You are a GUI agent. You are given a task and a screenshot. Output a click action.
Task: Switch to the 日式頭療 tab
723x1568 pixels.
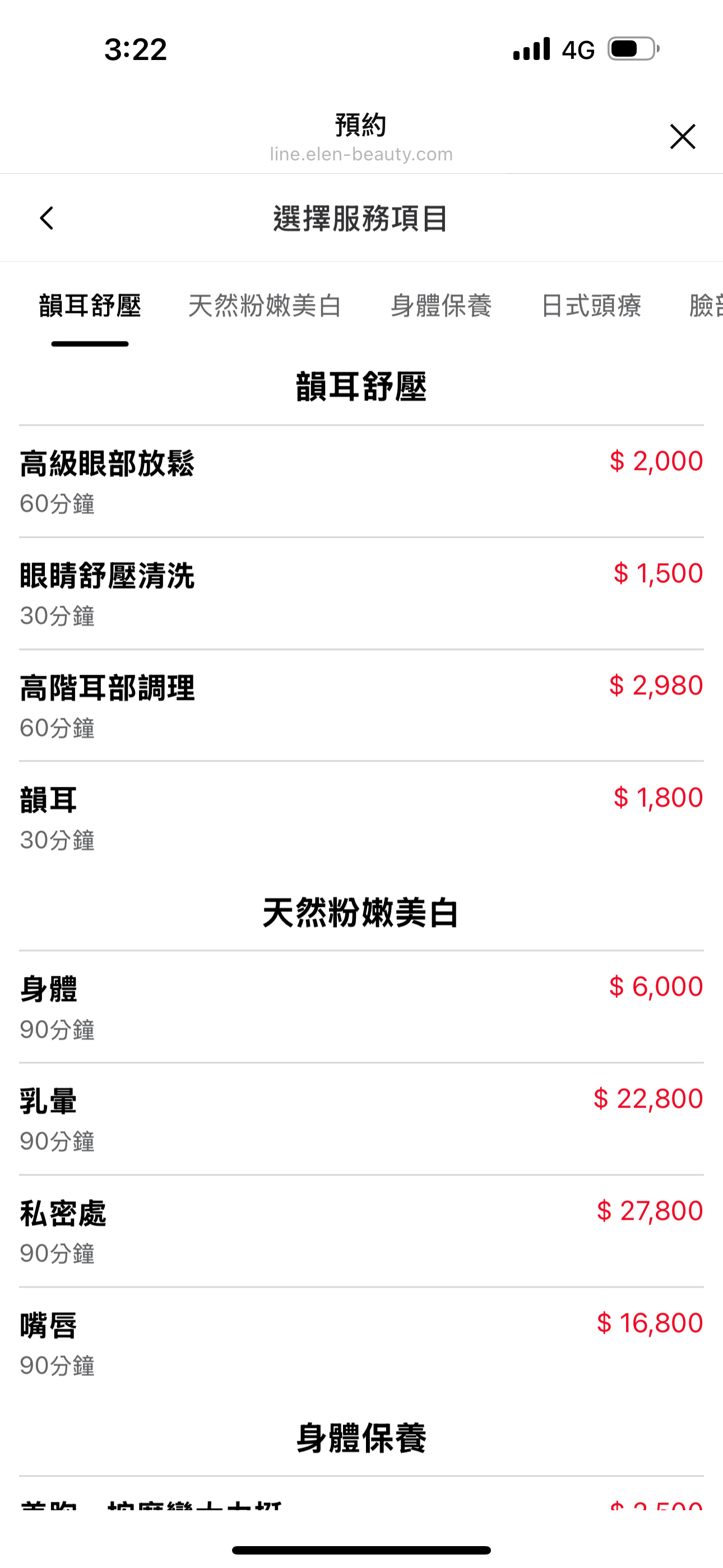(591, 306)
